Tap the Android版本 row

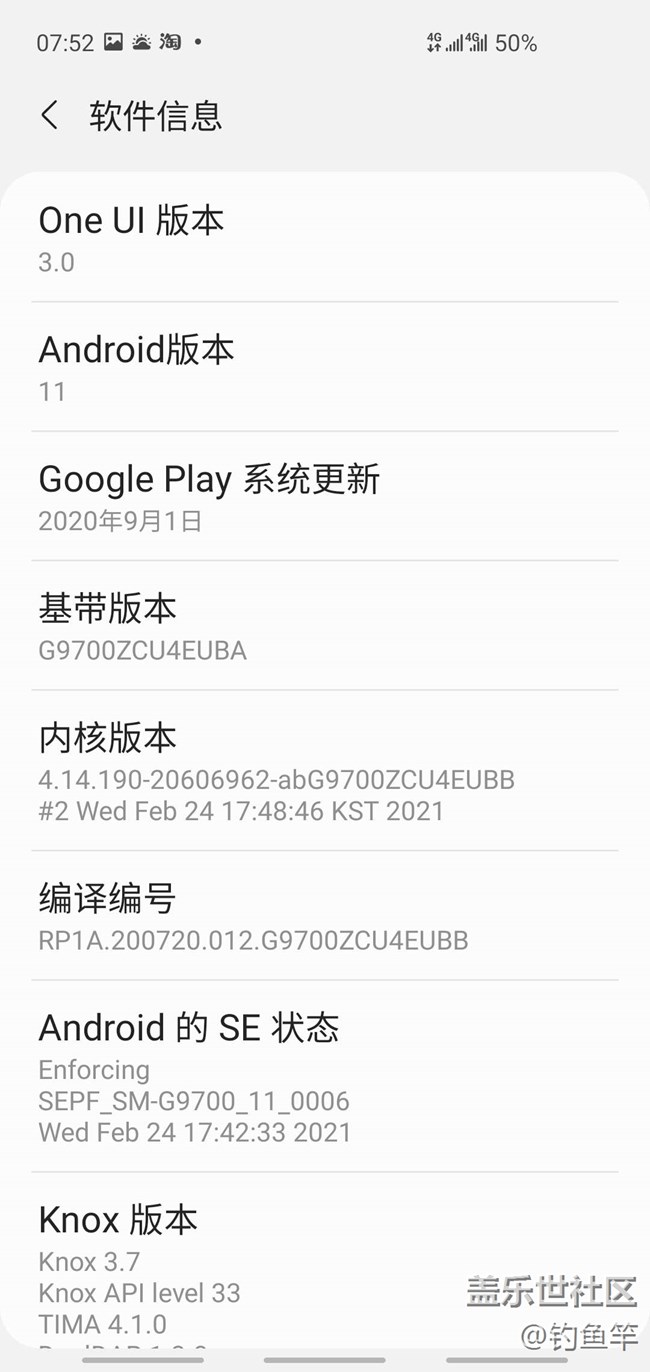click(x=324, y=368)
